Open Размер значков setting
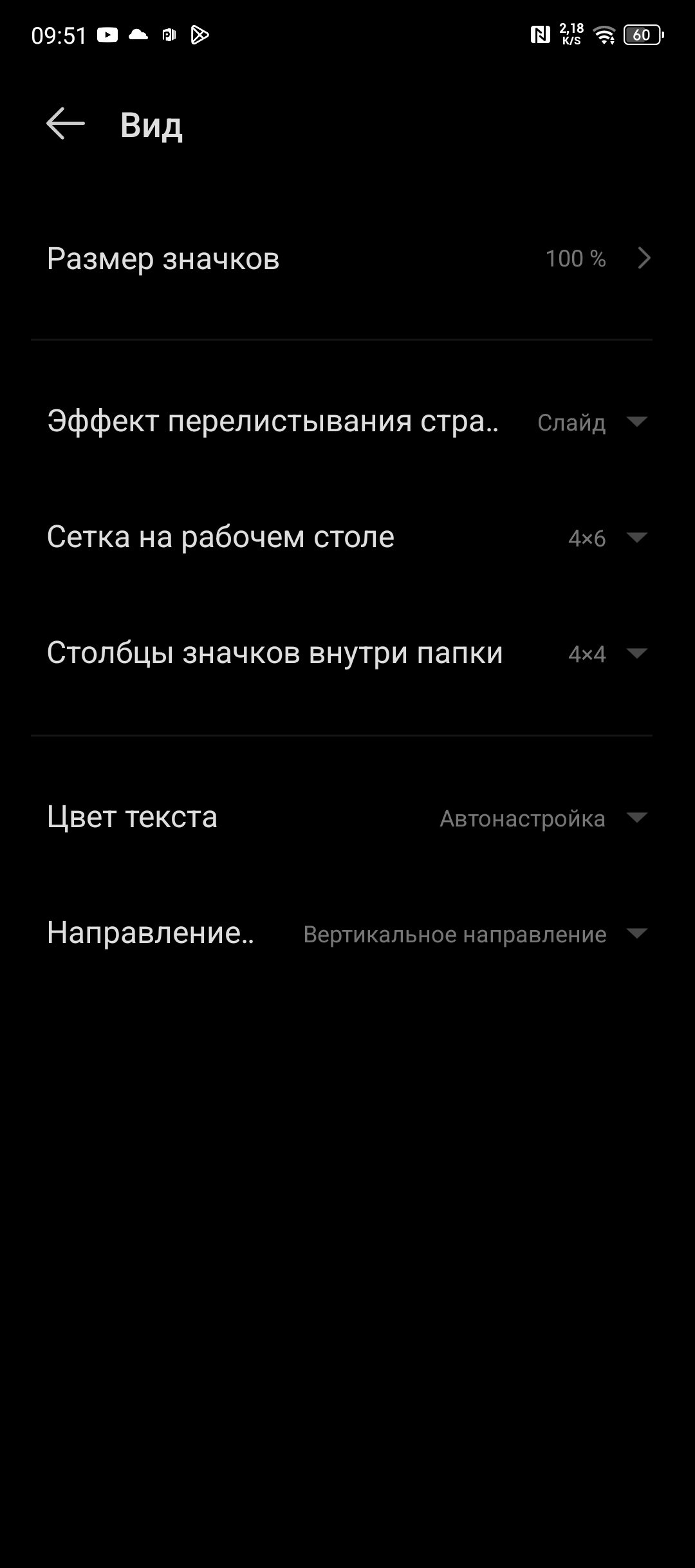The image size is (695, 1568). (347, 259)
